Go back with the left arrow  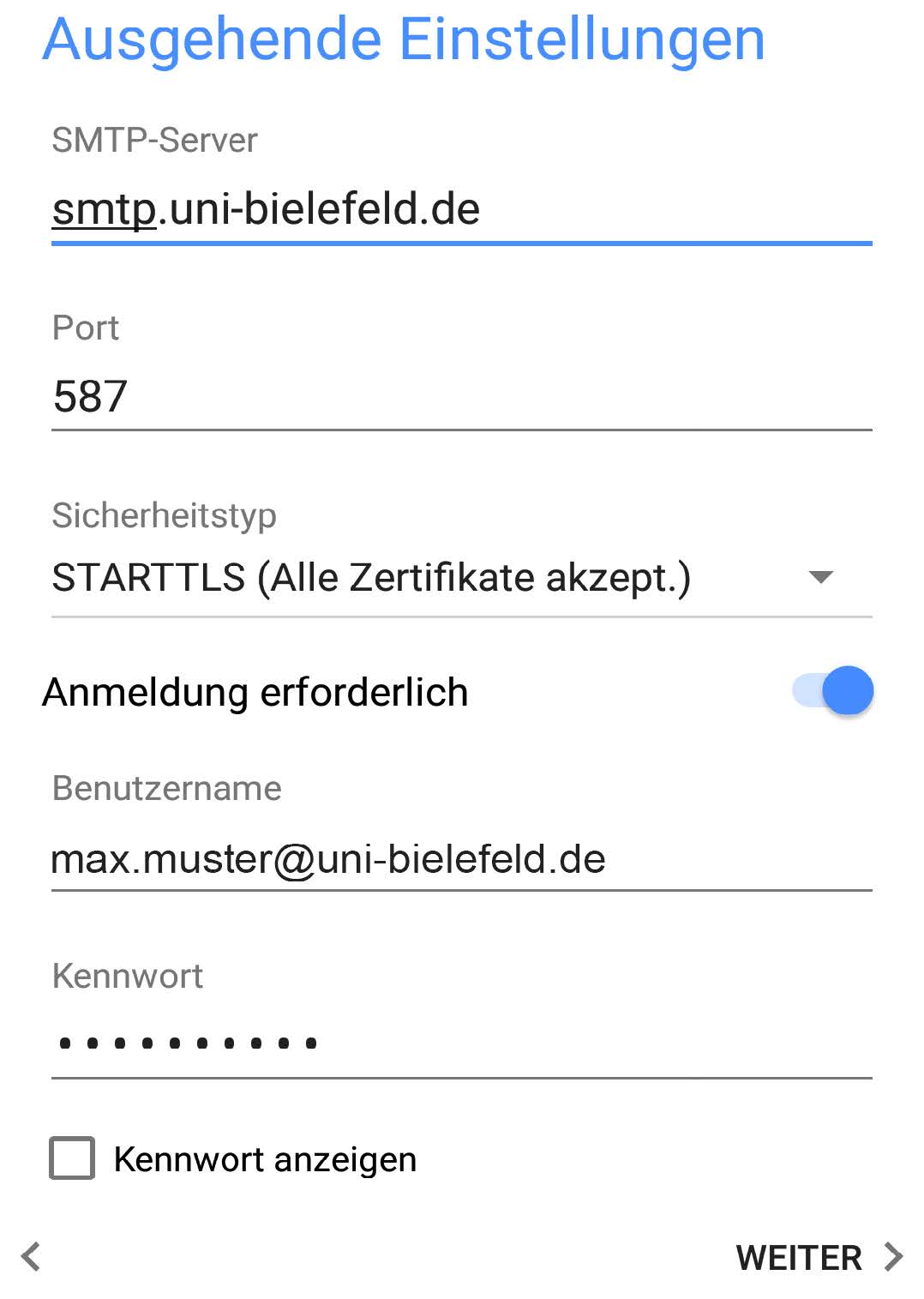click(32, 1256)
